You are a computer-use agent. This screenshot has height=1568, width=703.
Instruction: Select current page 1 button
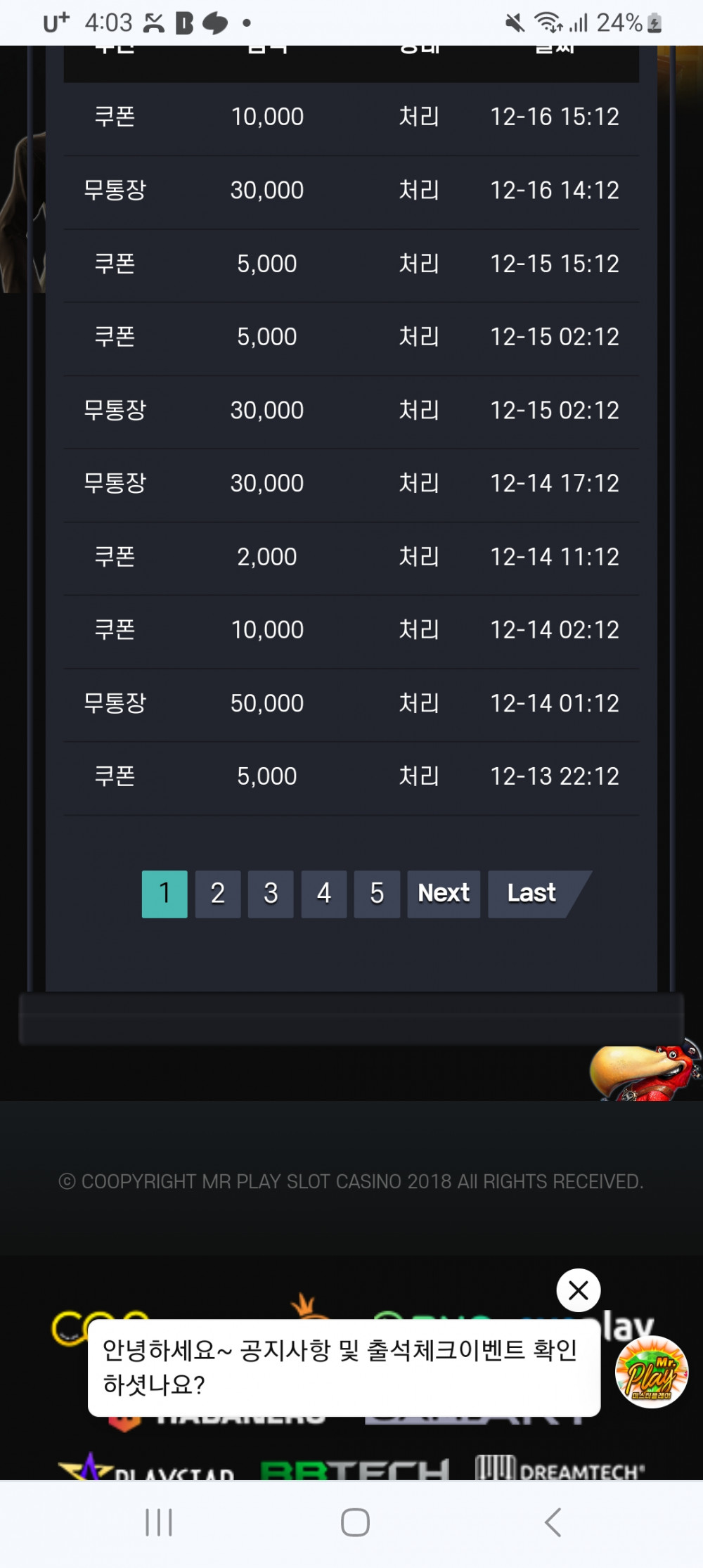click(165, 894)
